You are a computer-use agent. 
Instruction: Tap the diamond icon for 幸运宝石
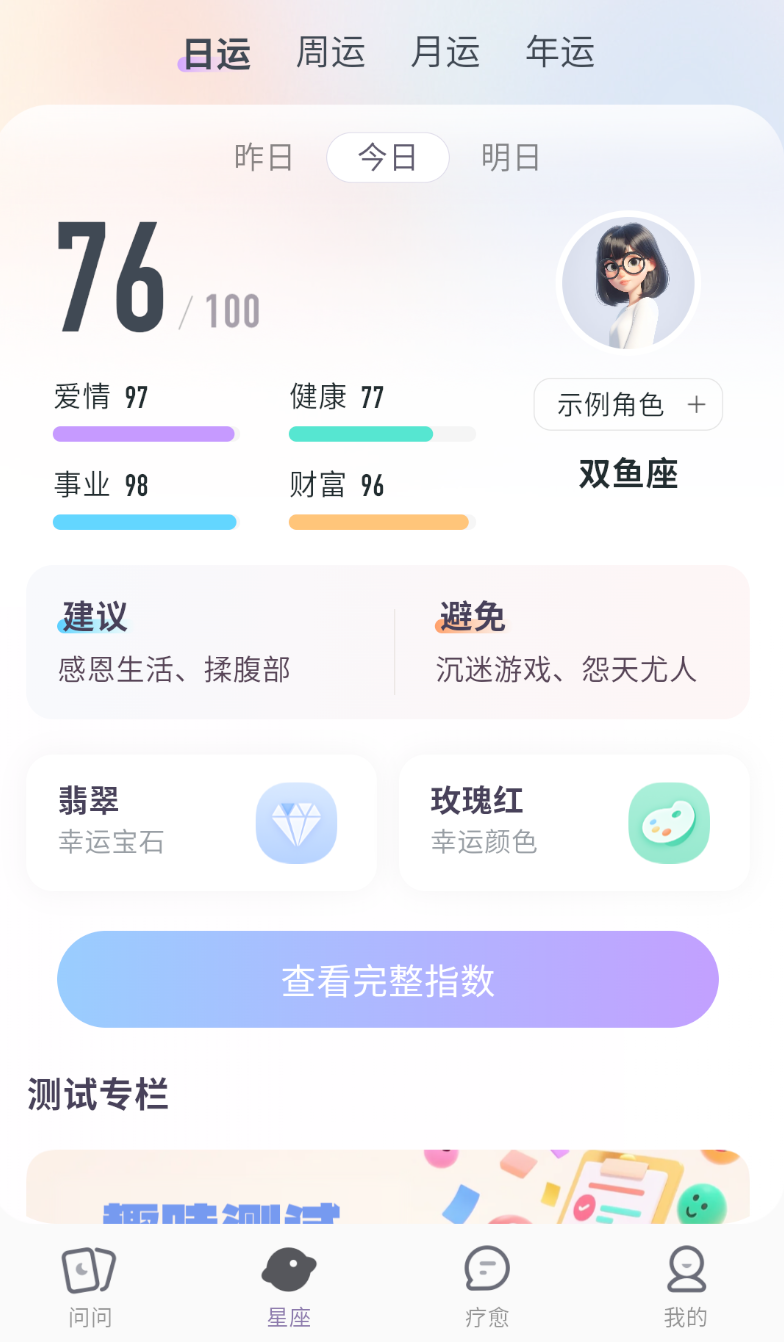296,822
